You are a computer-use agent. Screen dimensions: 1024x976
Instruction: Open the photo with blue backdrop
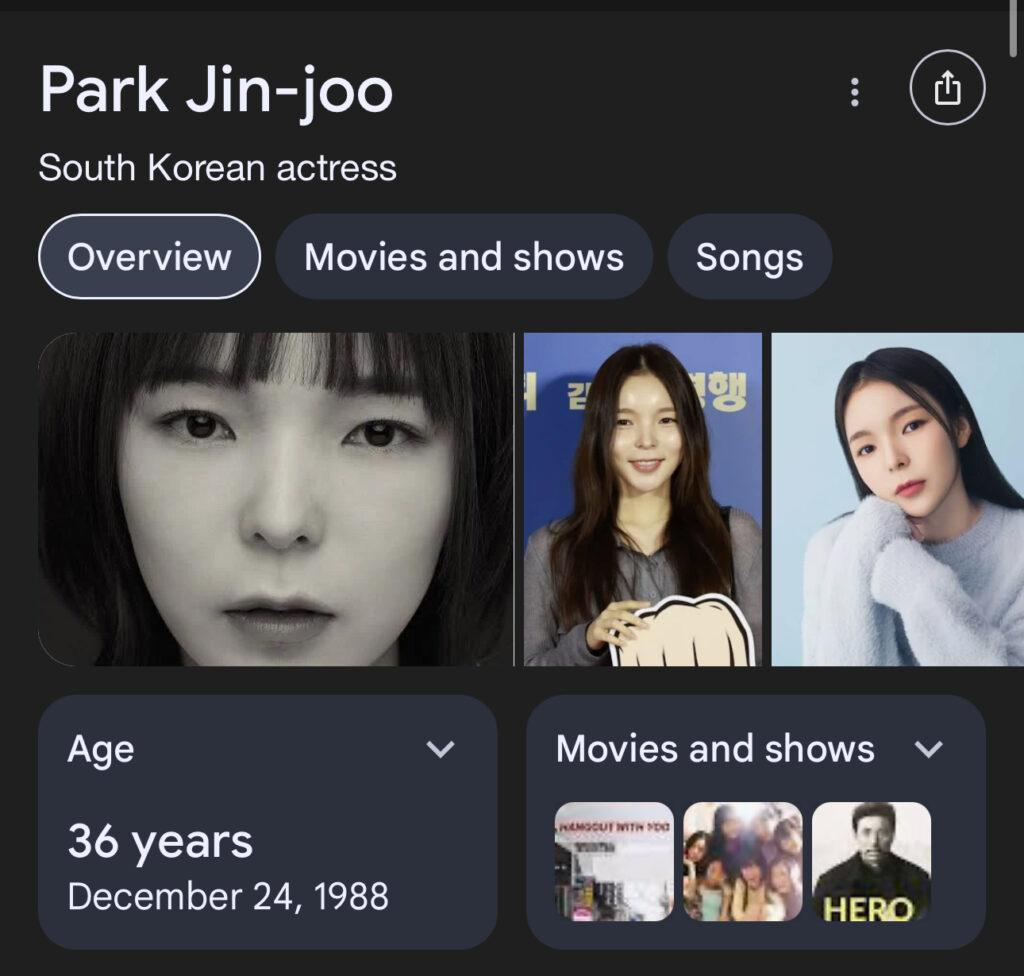[643, 499]
